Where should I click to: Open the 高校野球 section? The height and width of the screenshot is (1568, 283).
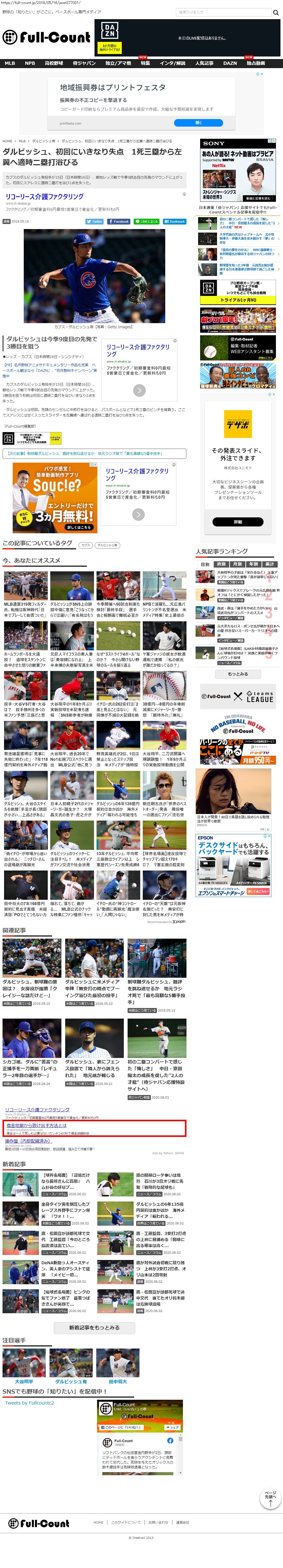tap(54, 63)
